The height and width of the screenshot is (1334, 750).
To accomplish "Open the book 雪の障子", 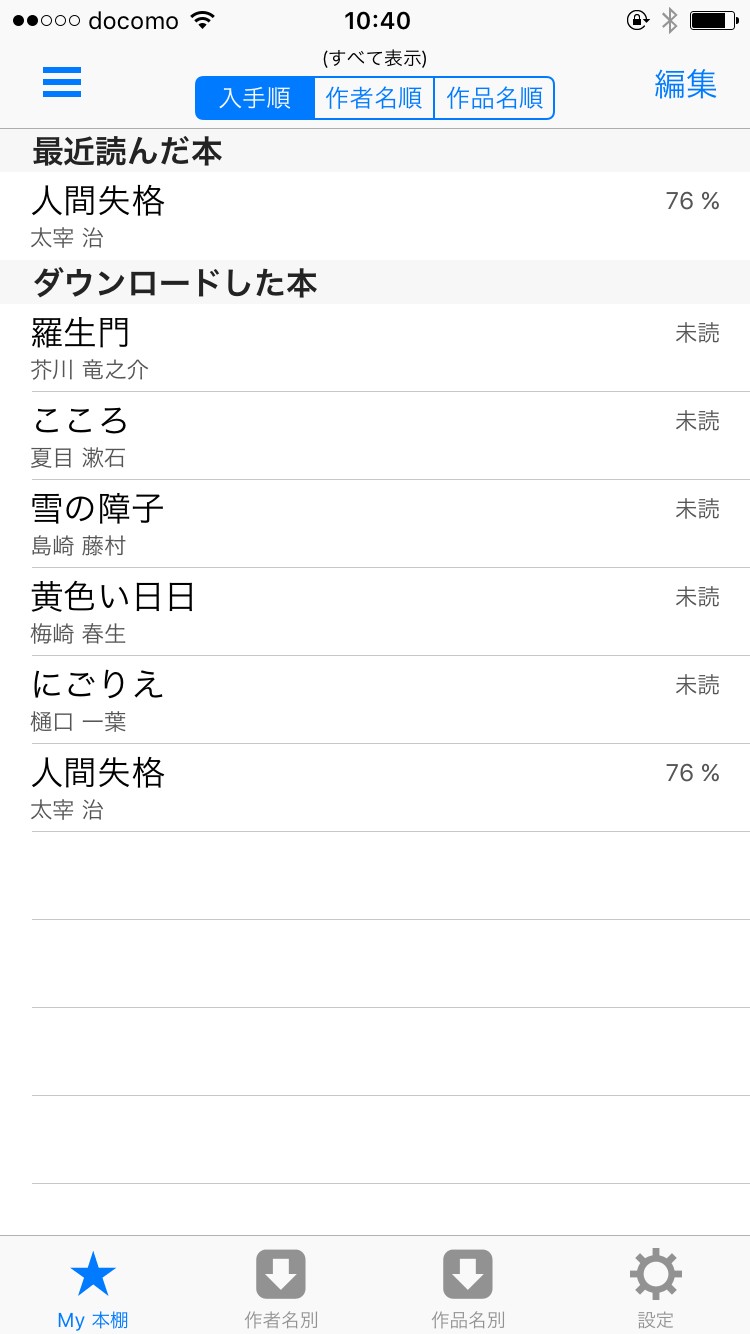I will tap(375, 524).
